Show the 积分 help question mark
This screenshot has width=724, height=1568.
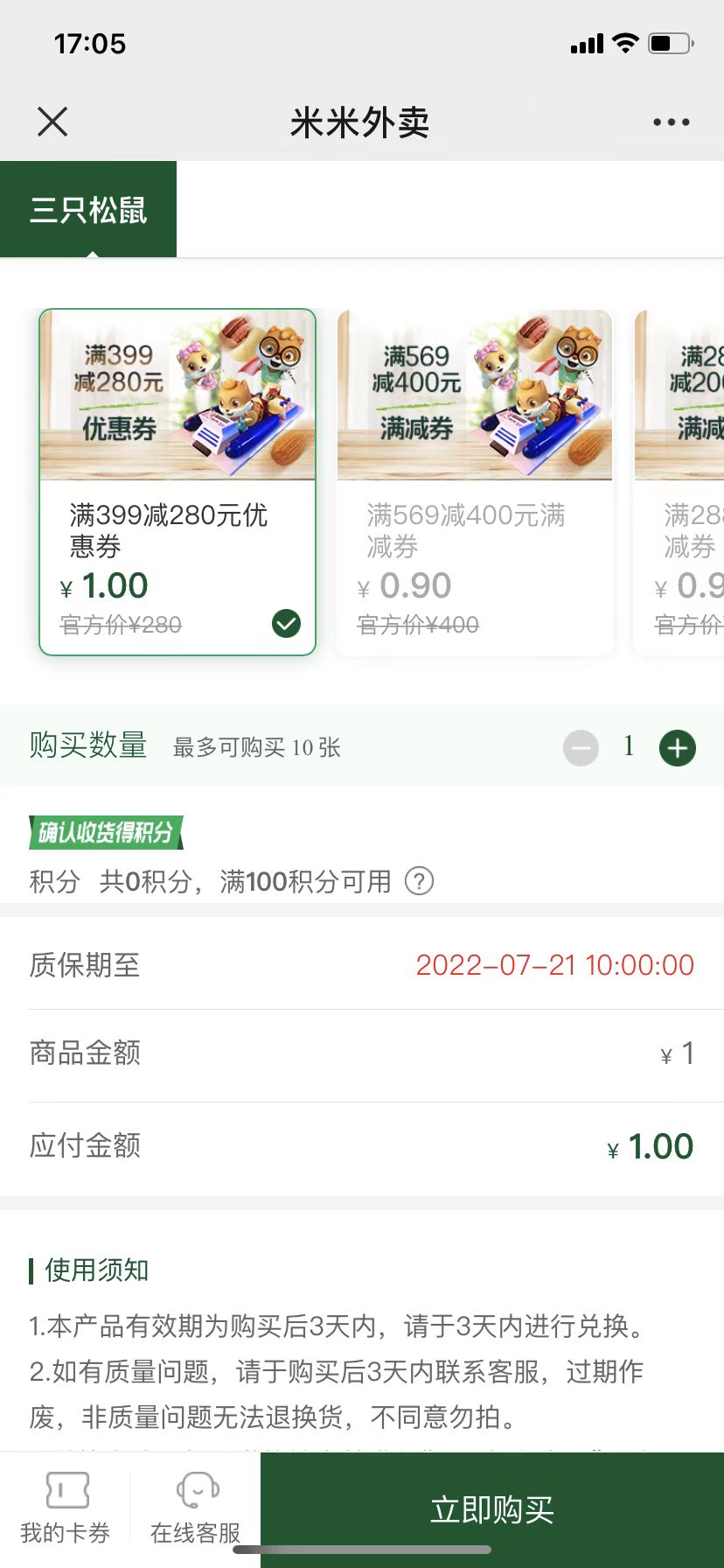419,881
